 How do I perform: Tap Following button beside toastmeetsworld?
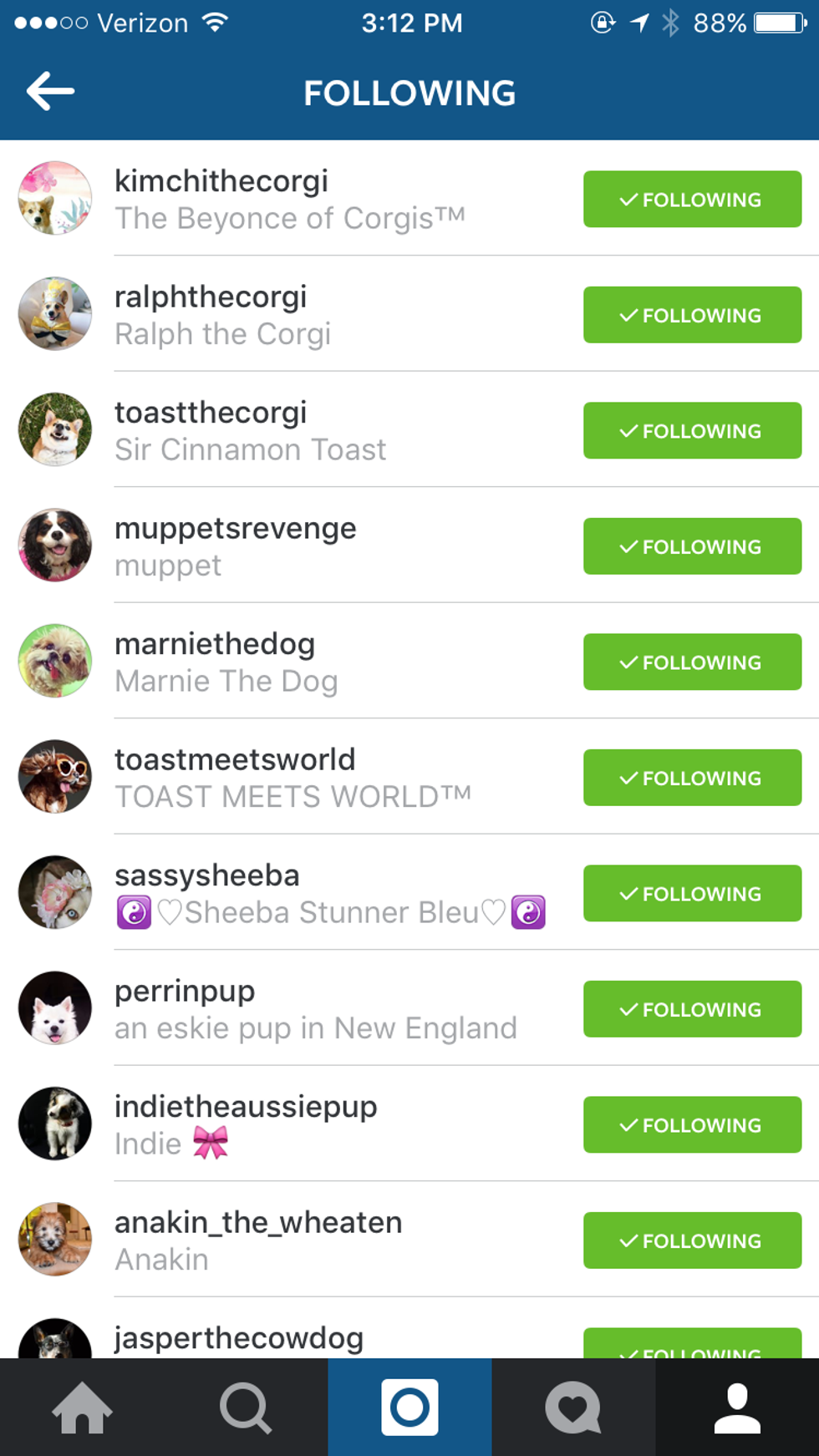tap(692, 778)
